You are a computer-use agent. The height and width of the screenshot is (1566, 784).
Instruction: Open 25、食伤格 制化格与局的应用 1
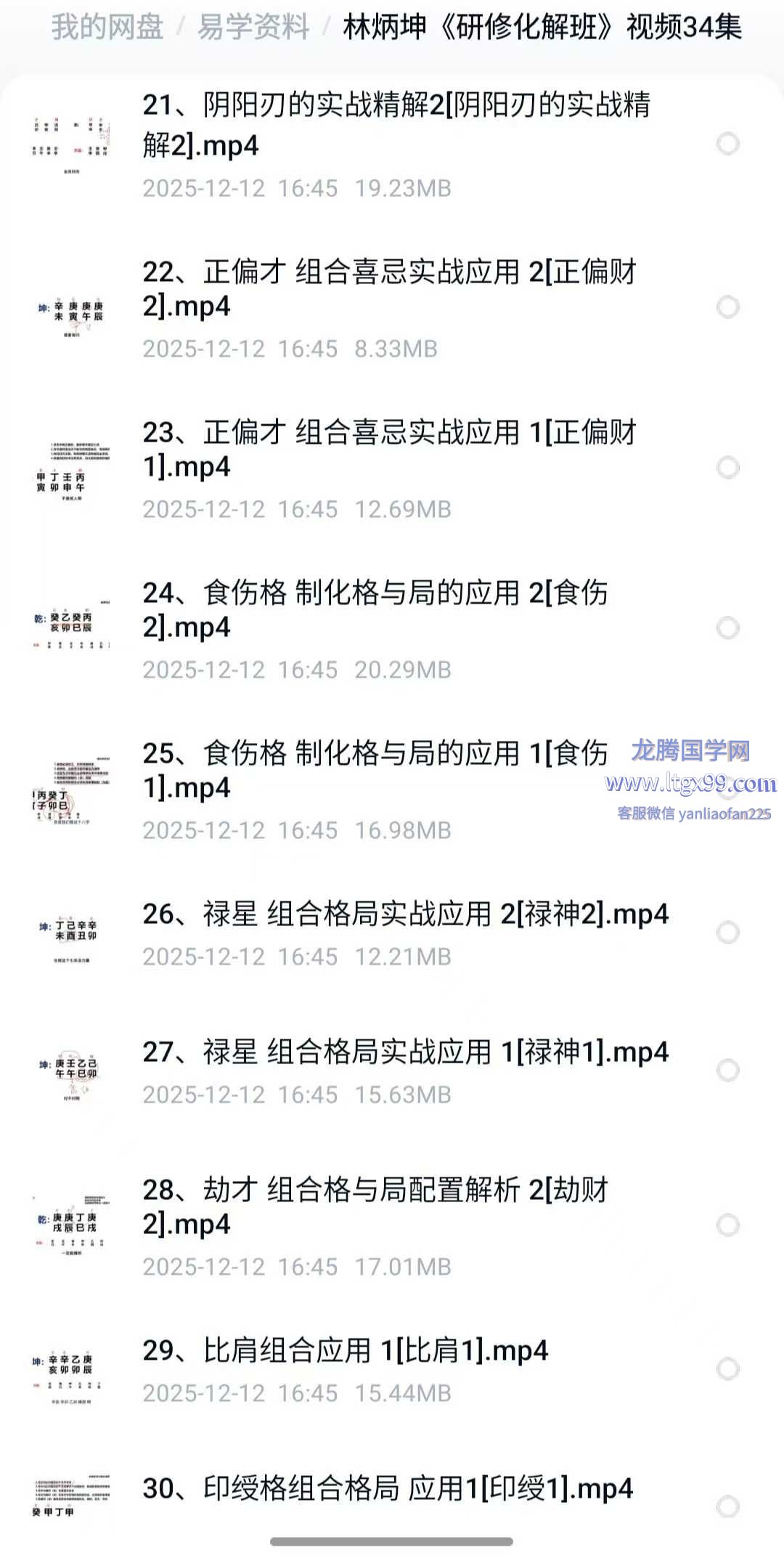[375, 770]
